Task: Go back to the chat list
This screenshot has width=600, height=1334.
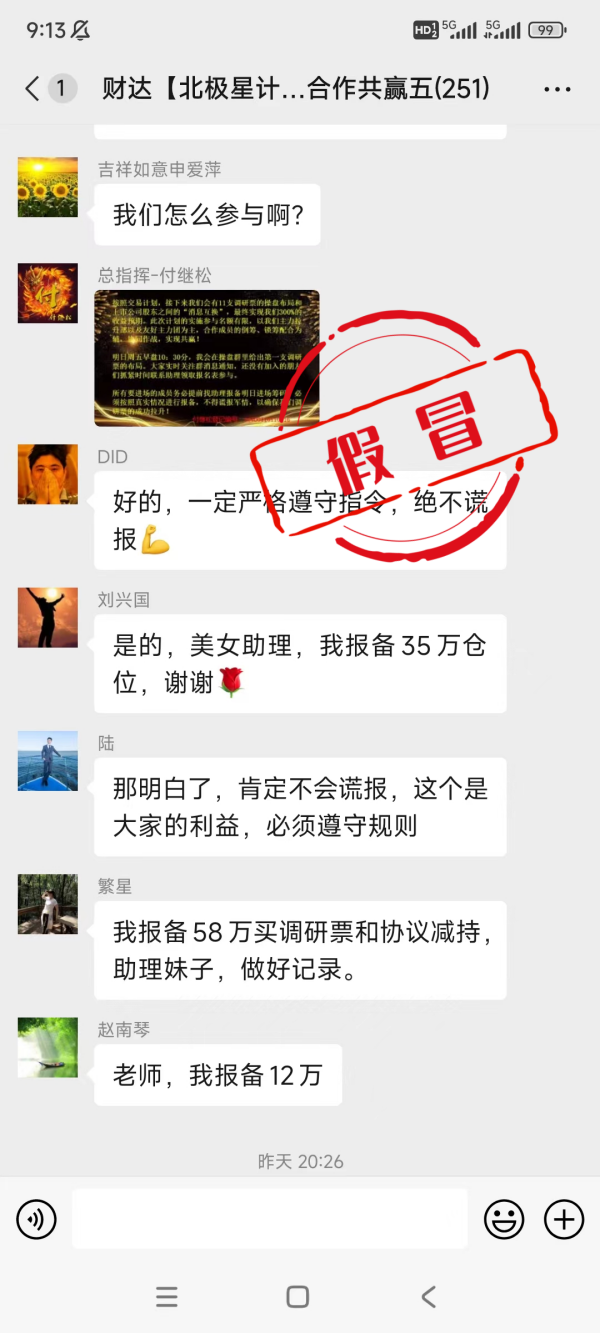Action: (33, 89)
